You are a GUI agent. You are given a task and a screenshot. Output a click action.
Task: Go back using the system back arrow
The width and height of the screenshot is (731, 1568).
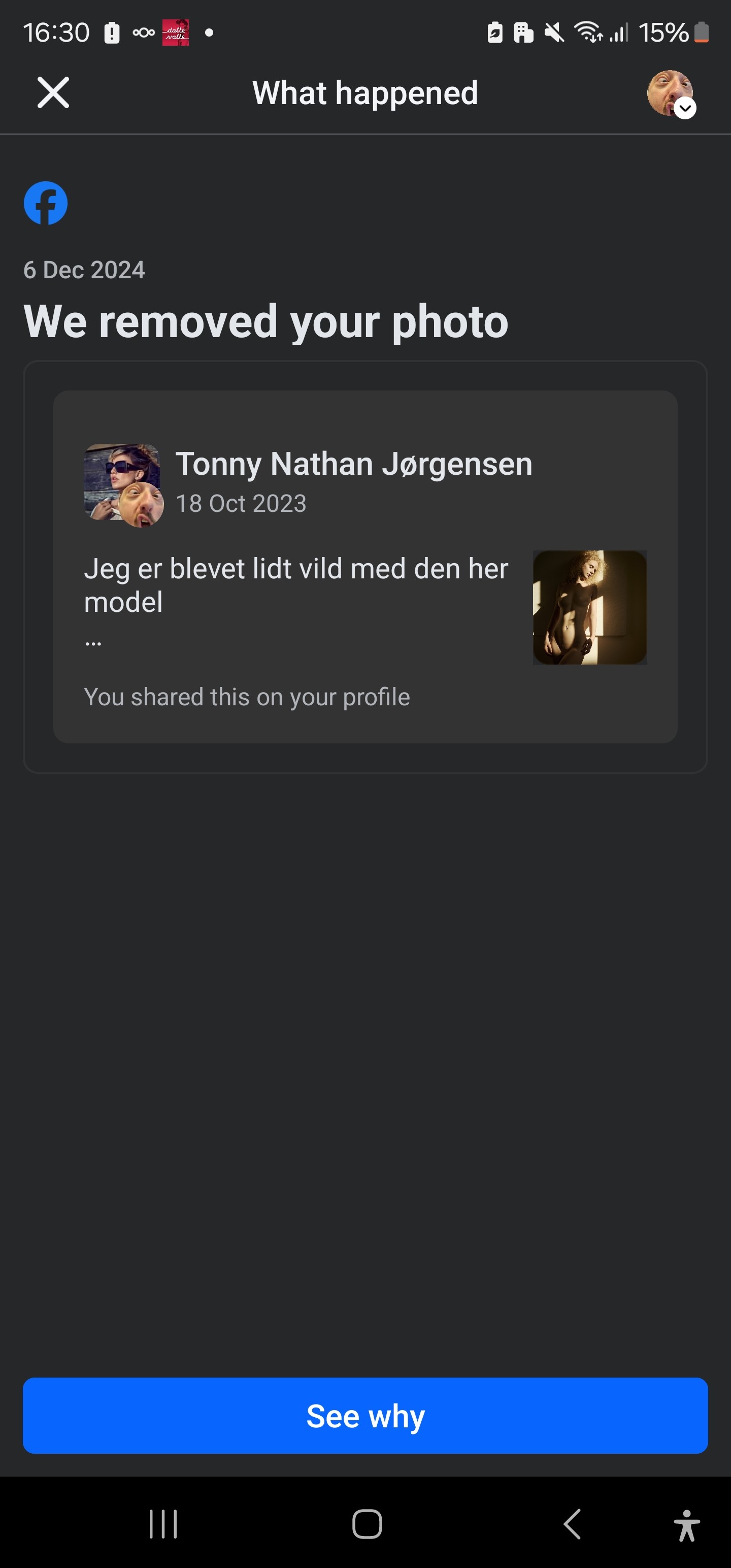(x=572, y=1524)
